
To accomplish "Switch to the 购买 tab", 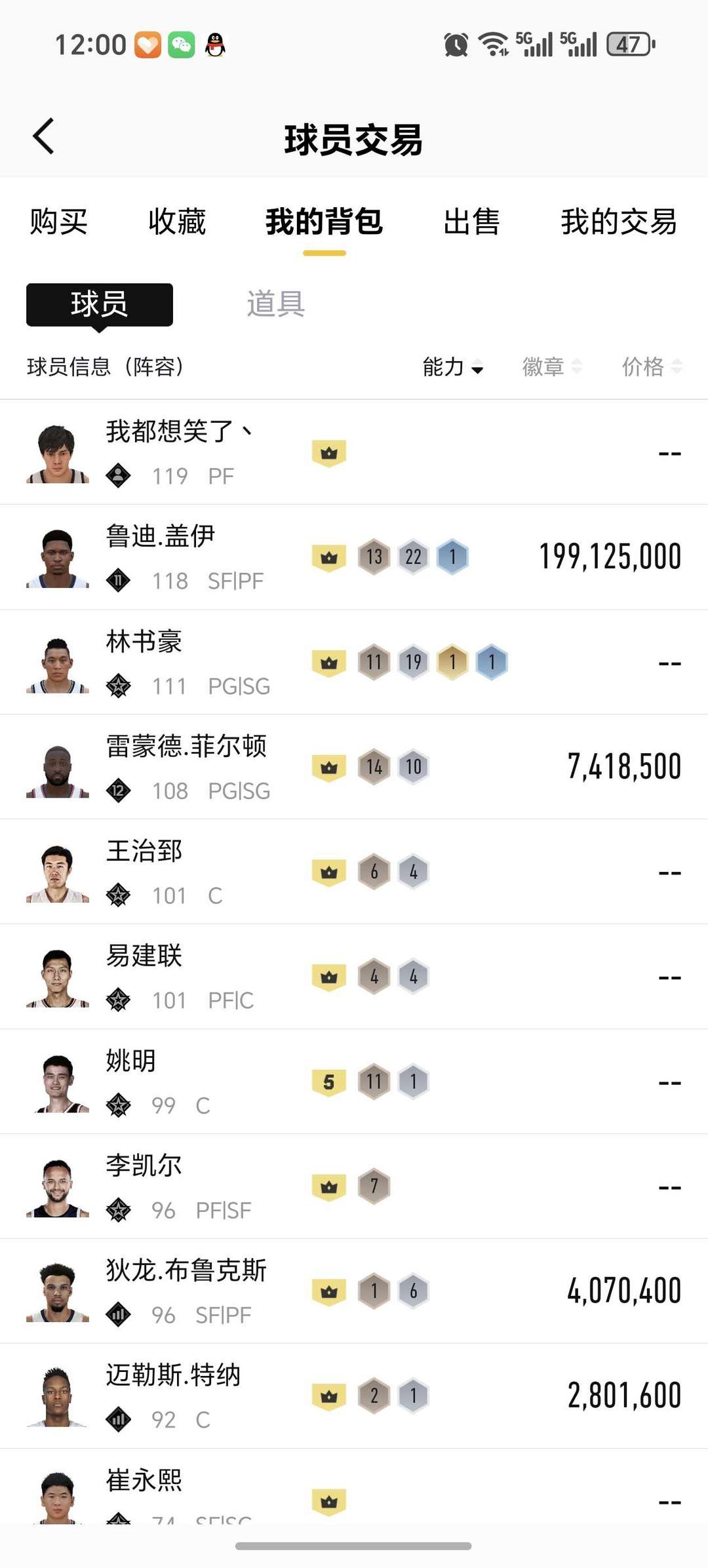I will [58, 222].
